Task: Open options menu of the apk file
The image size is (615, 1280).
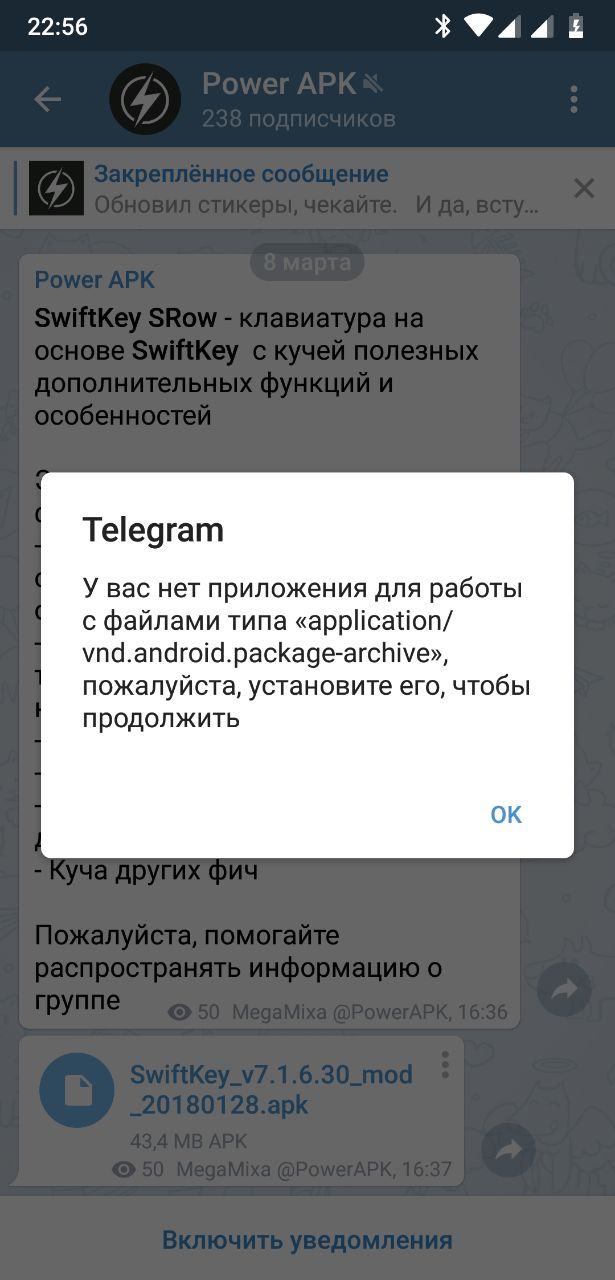Action: (x=445, y=1066)
